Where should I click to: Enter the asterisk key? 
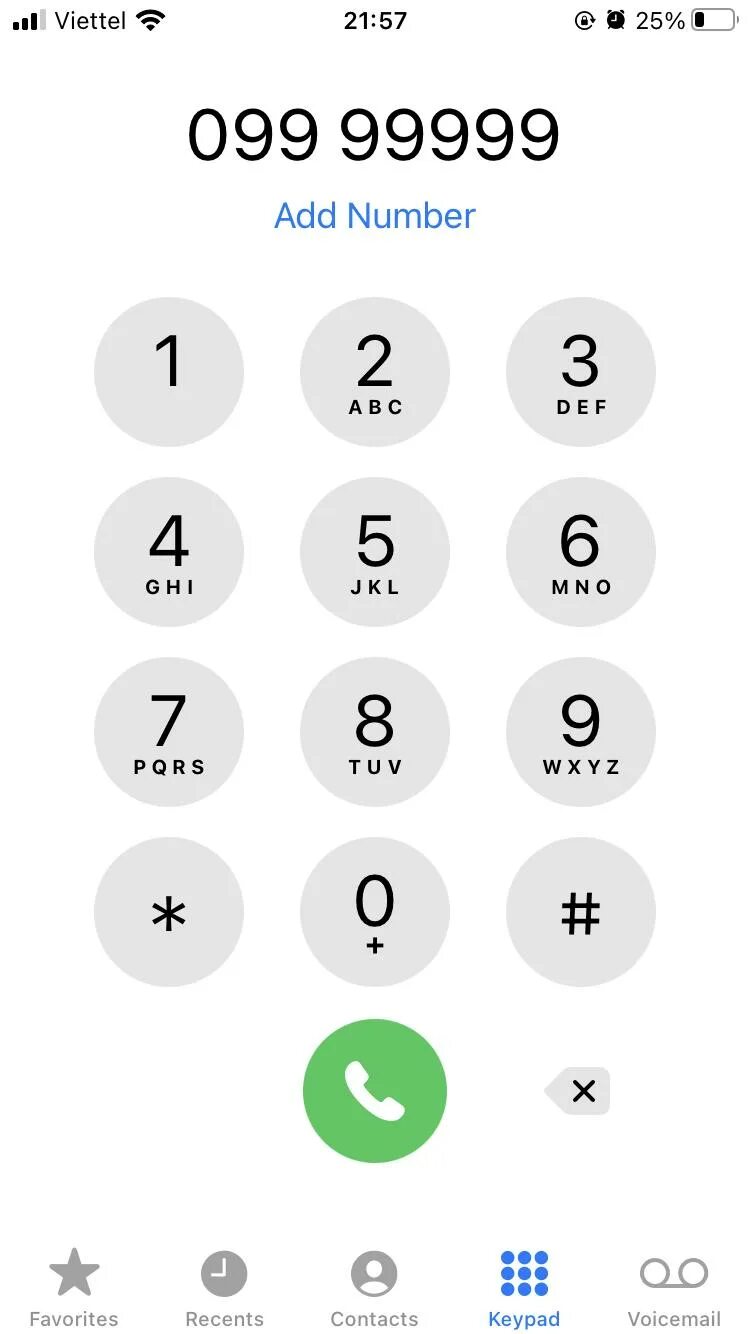[x=169, y=912]
